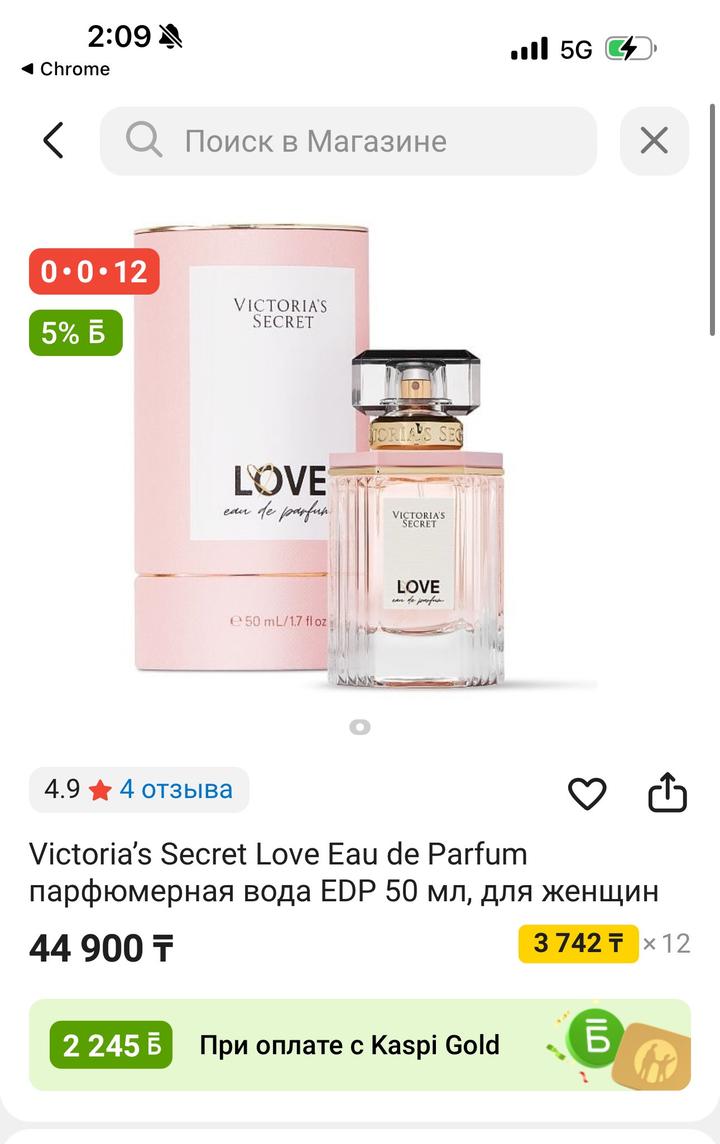Return to Chrome via status bar link
The height and width of the screenshot is (1144, 720).
click(66, 69)
